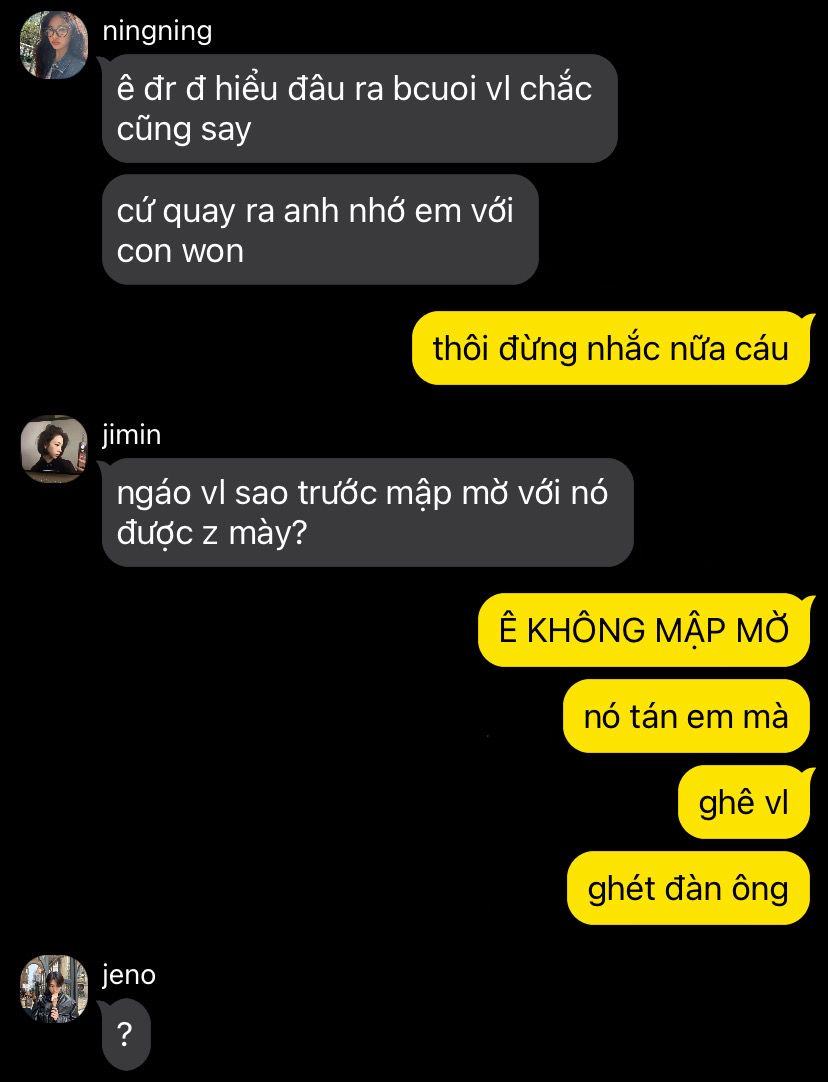Viewport: 828px width, 1082px height.
Task: Open jimin's profile avatar
Action: click(55, 449)
